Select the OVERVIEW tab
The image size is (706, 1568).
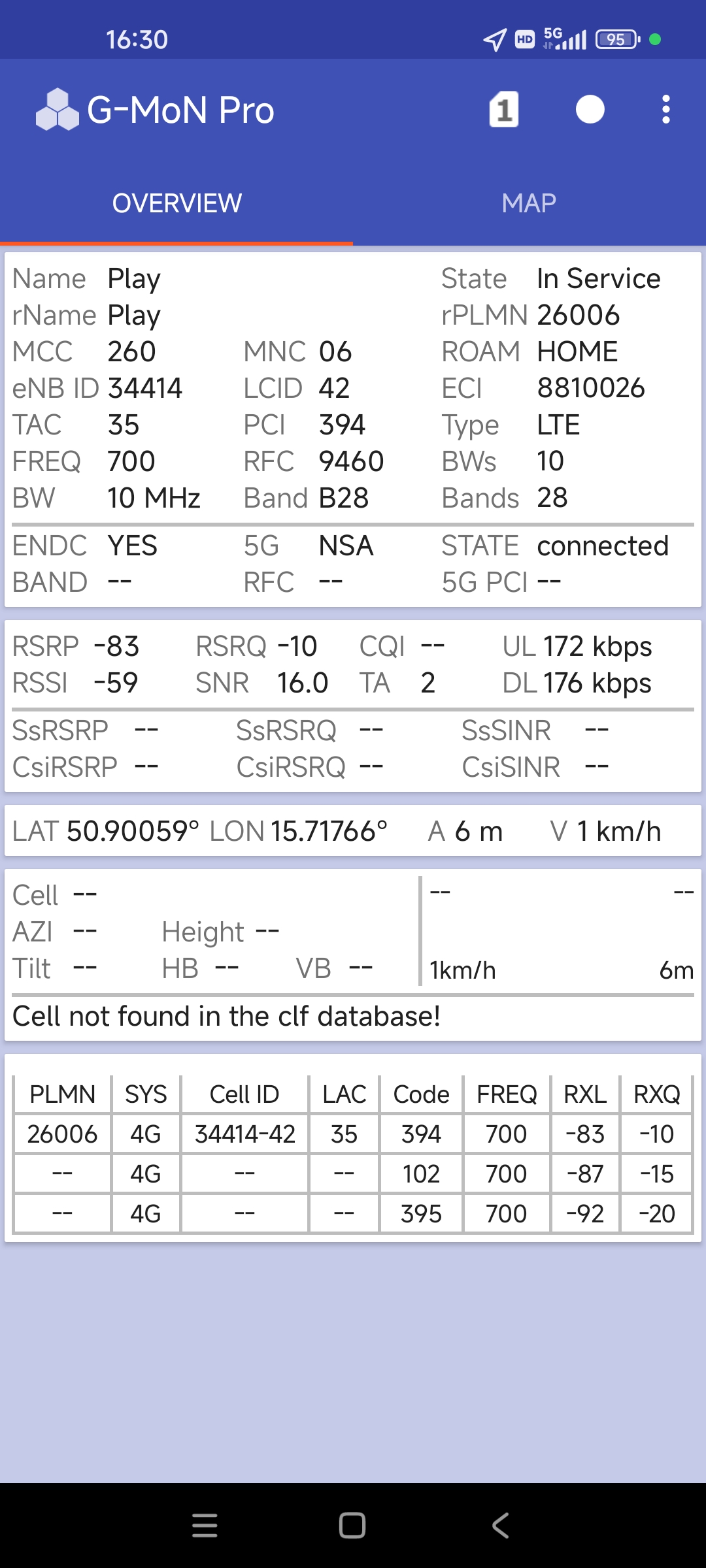176,203
